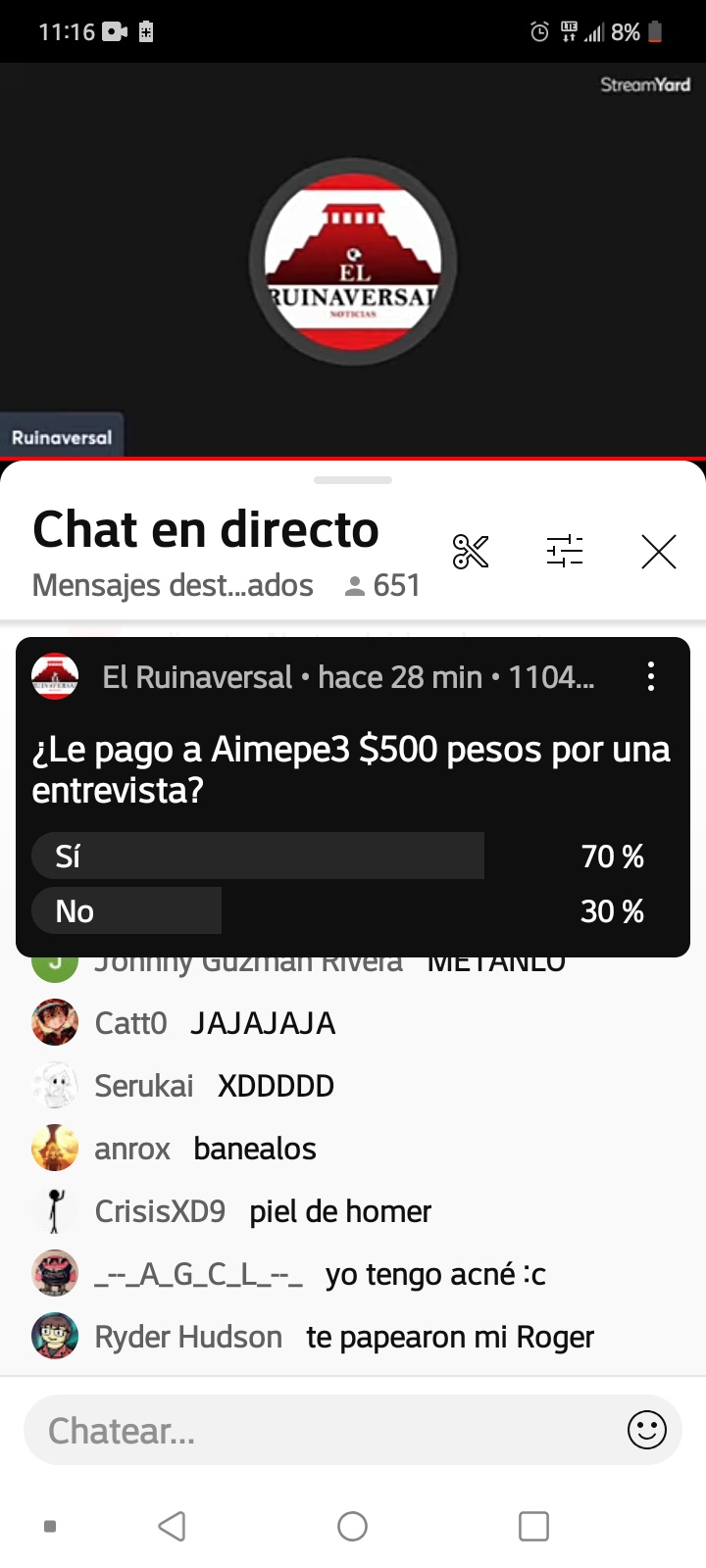Viewport: 706px width, 1568px height.
Task: Open chat filter settings icon
Action: click(565, 552)
